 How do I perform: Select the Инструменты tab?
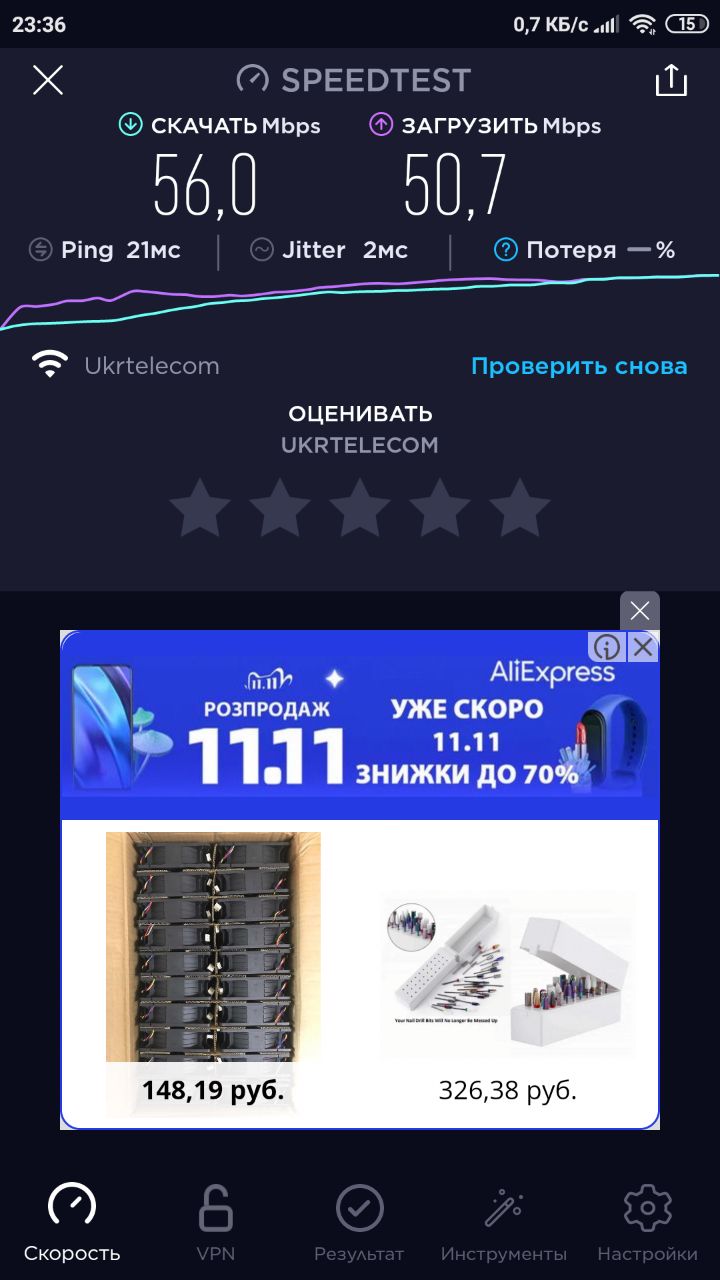tap(503, 1223)
